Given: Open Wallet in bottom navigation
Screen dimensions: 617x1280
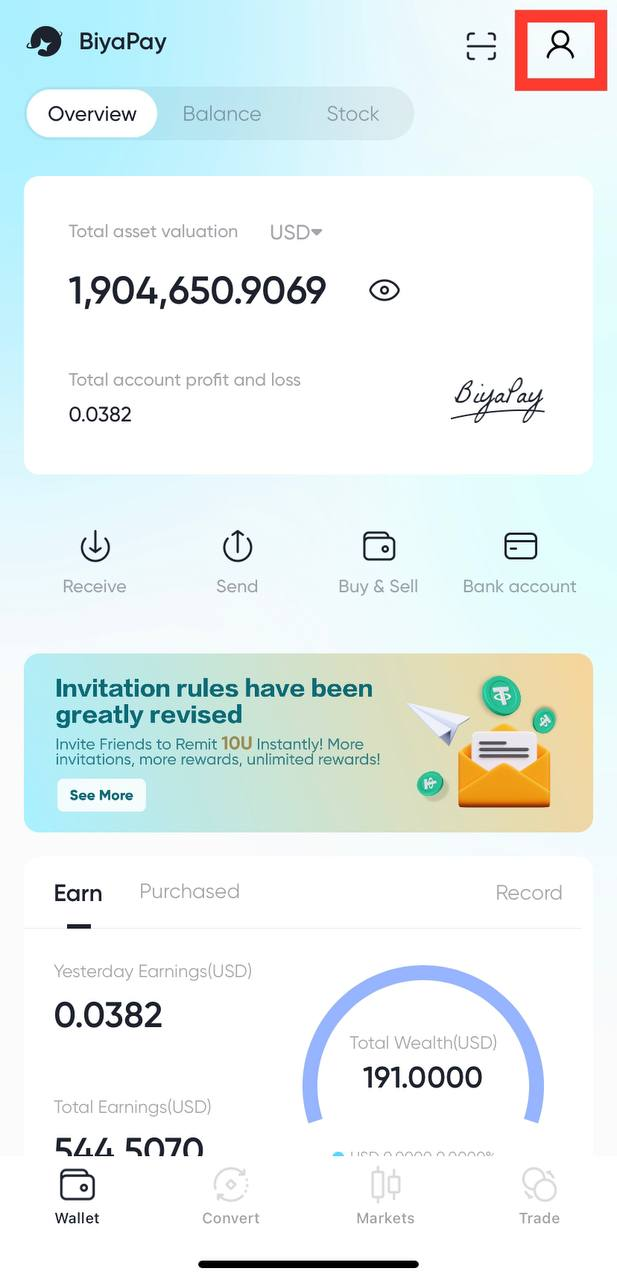Looking at the screenshot, I should [77, 1196].
